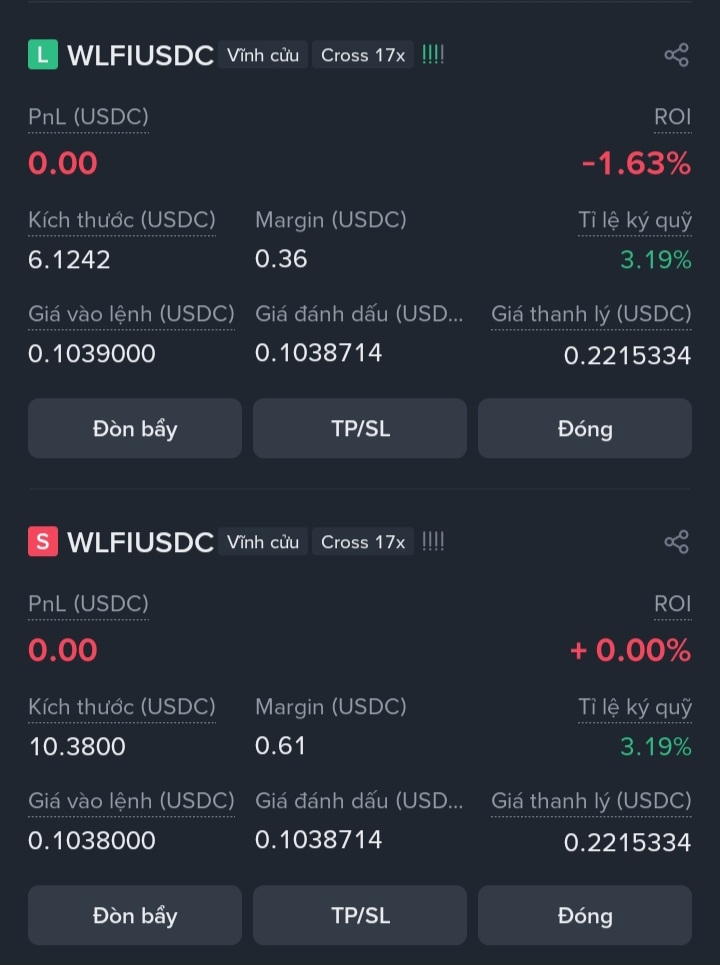Adjust Đòn bẩy on the short position
The width and height of the screenshot is (720, 965).
pos(135,915)
